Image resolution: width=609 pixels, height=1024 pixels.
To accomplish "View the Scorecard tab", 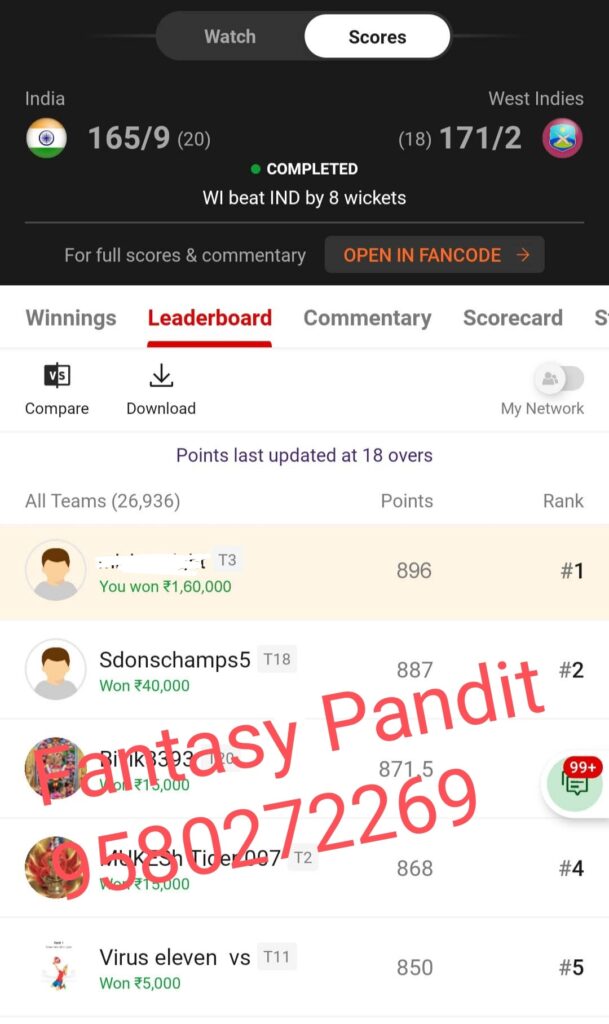I will [x=512, y=318].
